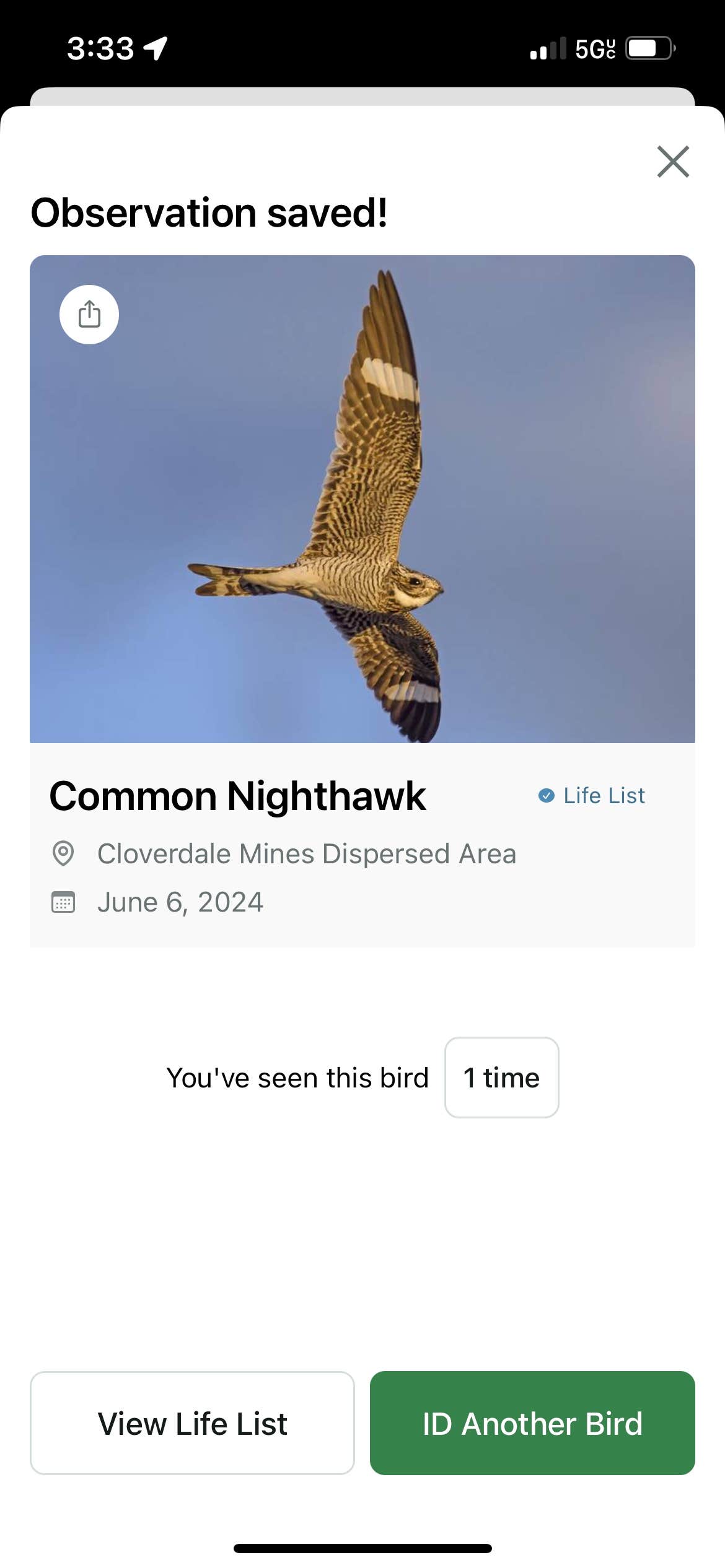The height and width of the screenshot is (1568, 725).
Task: Close the Observation saved sheet
Action: point(672,162)
